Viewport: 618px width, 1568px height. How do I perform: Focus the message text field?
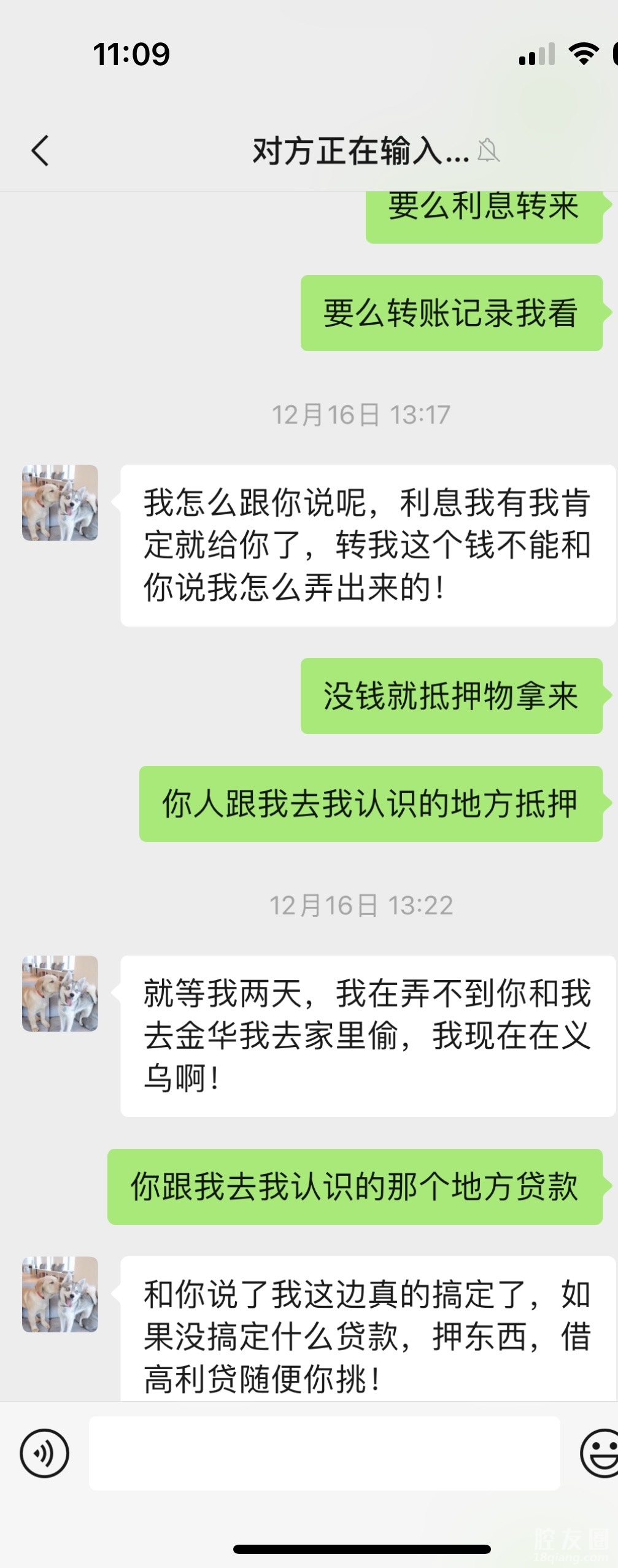click(324, 1453)
